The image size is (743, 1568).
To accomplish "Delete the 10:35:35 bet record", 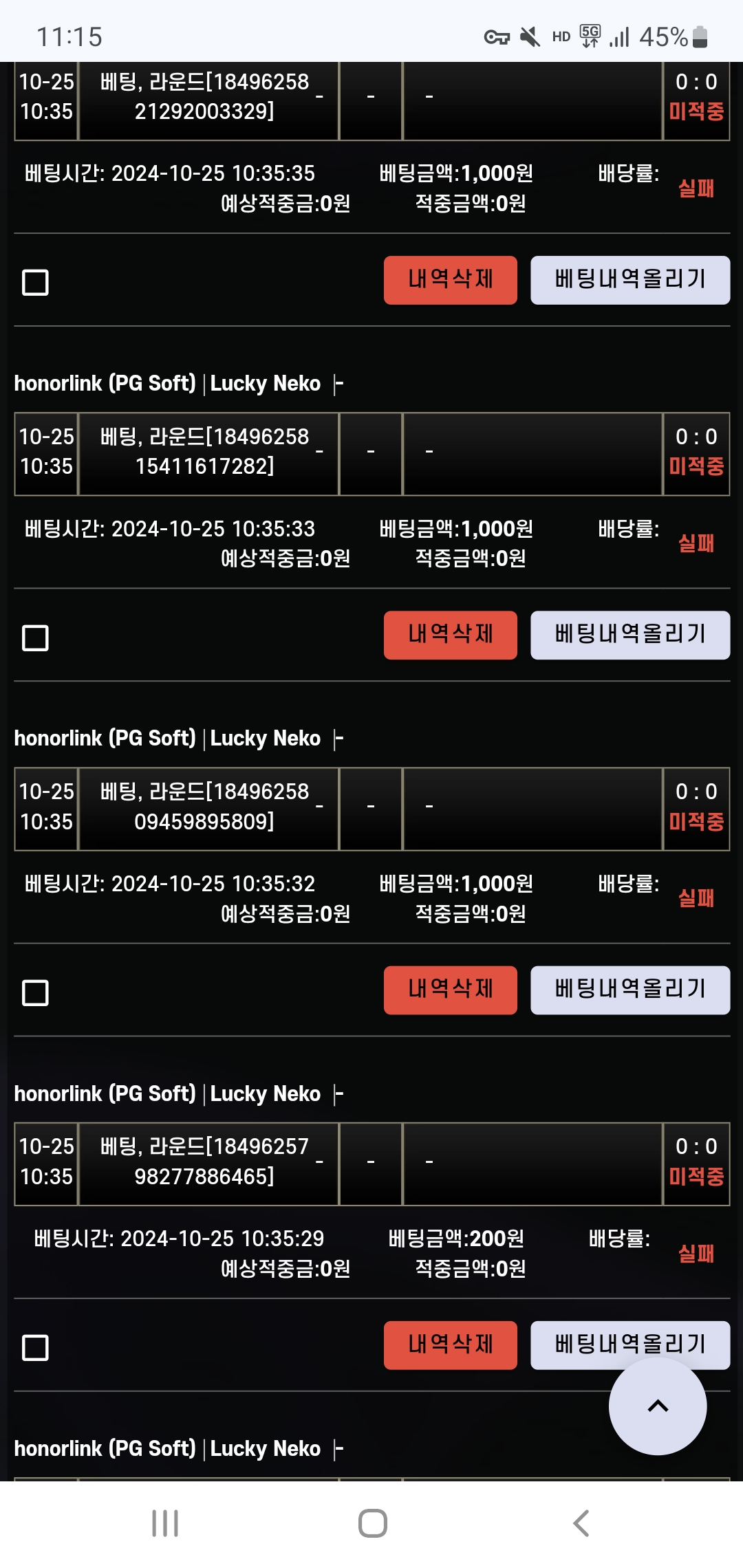I will [x=450, y=280].
